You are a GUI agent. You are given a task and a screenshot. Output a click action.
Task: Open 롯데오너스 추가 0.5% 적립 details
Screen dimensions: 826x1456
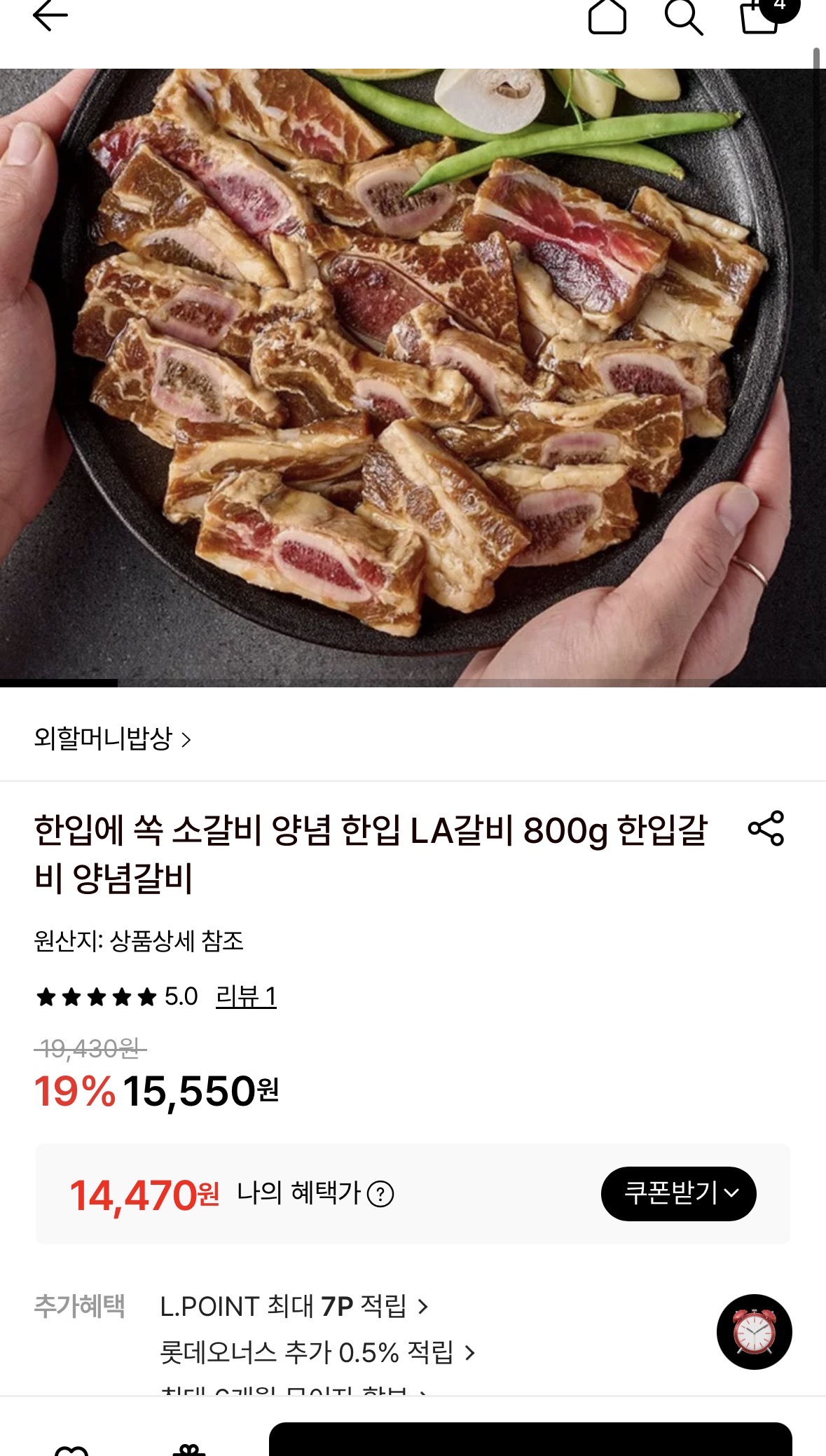(x=317, y=1352)
